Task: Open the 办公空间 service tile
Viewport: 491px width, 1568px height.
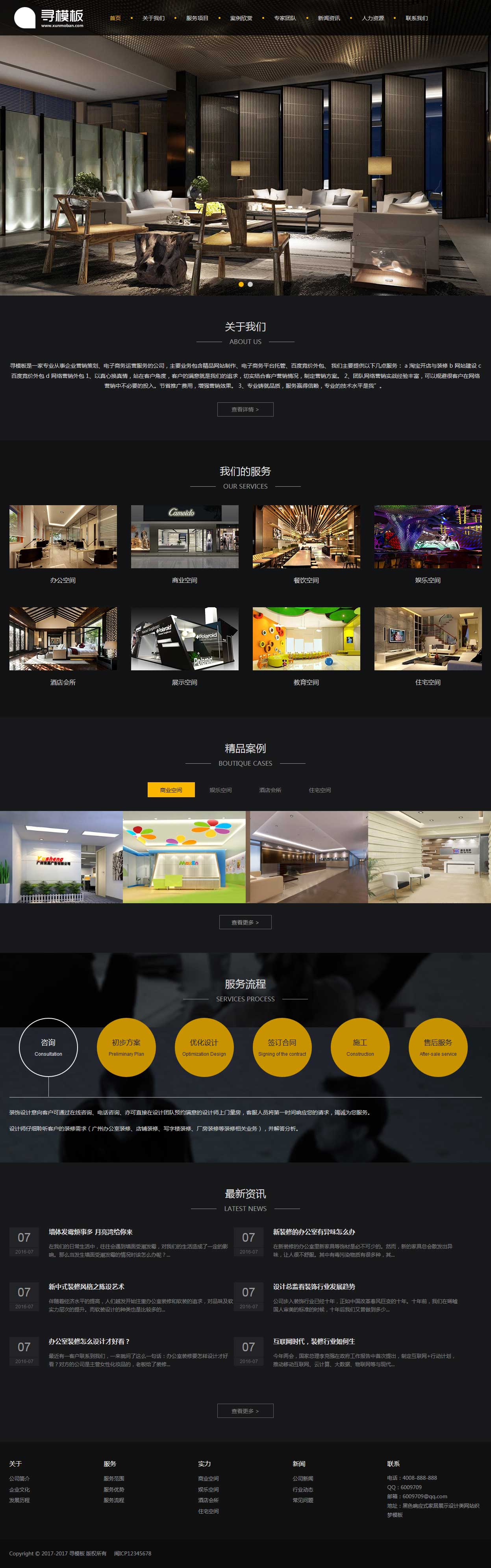Action: [63, 537]
